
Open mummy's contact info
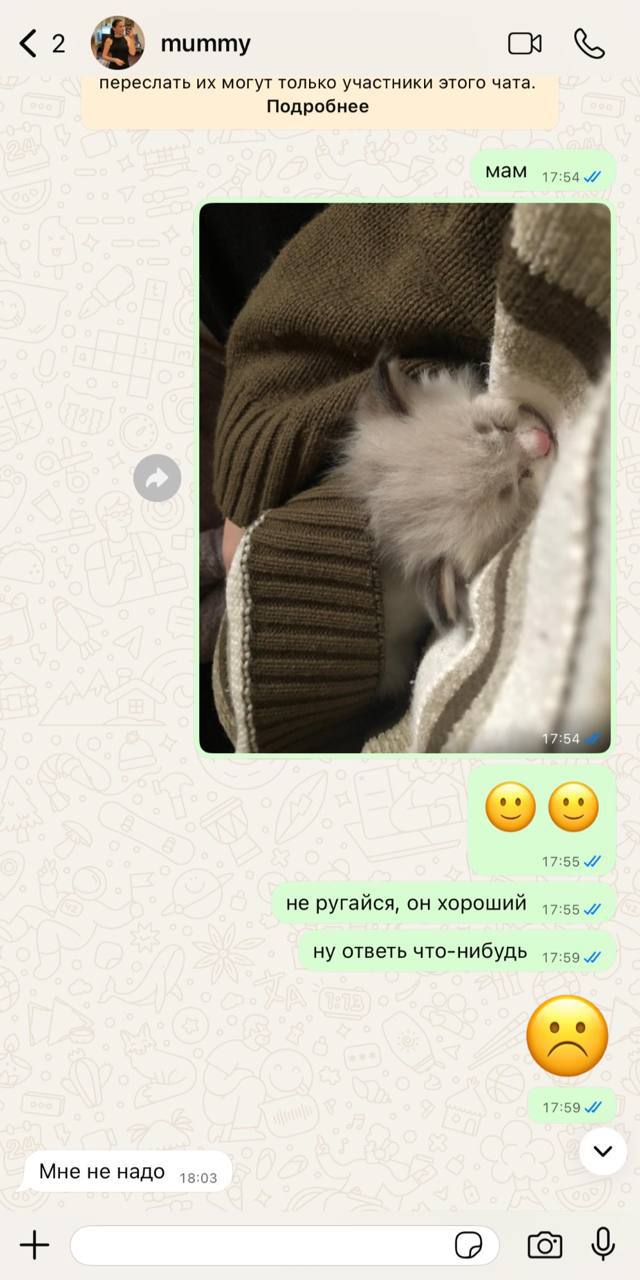pos(205,43)
